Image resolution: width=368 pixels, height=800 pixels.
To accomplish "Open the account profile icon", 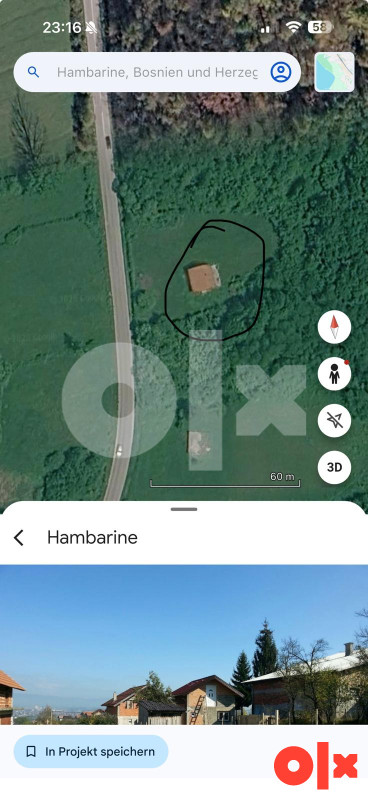I will 281,72.
